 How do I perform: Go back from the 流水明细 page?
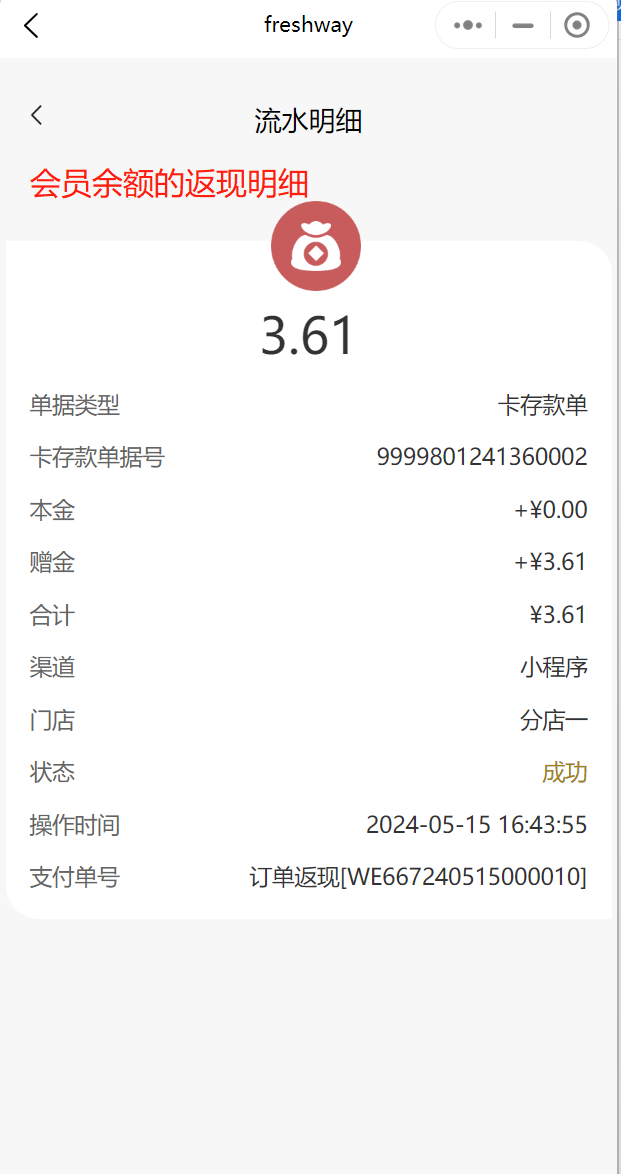(x=37, y=115)
